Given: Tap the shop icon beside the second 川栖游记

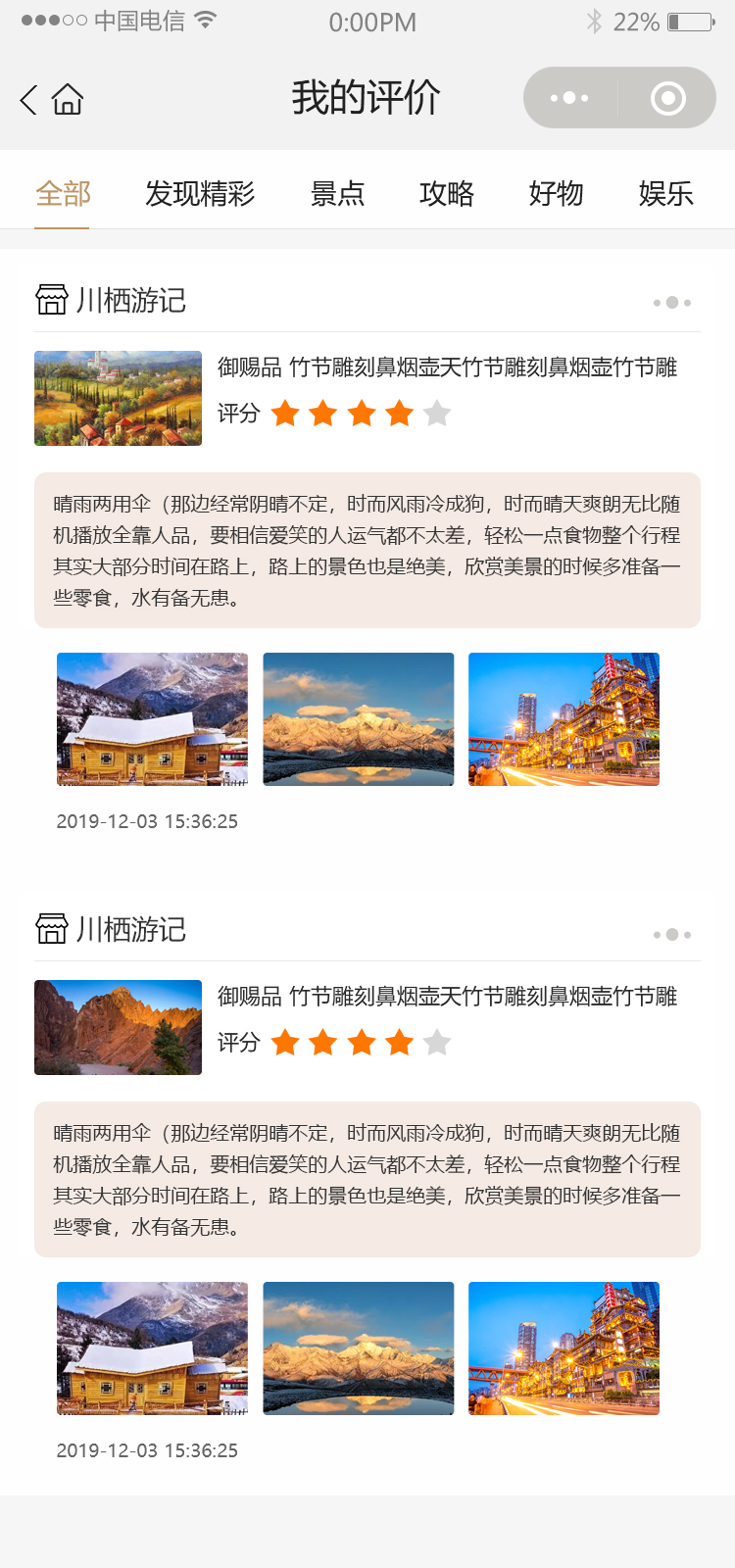Looking at the screenshot, I should 50,931.
